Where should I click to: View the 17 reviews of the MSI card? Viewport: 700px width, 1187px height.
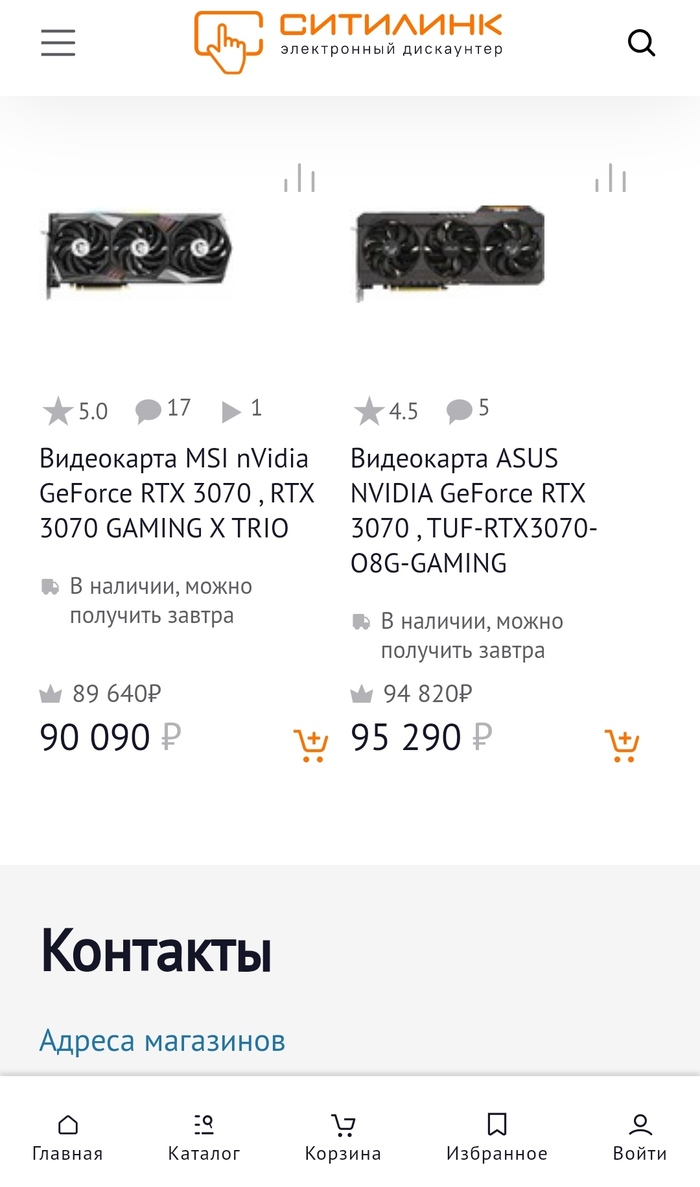tap(163, 409)
